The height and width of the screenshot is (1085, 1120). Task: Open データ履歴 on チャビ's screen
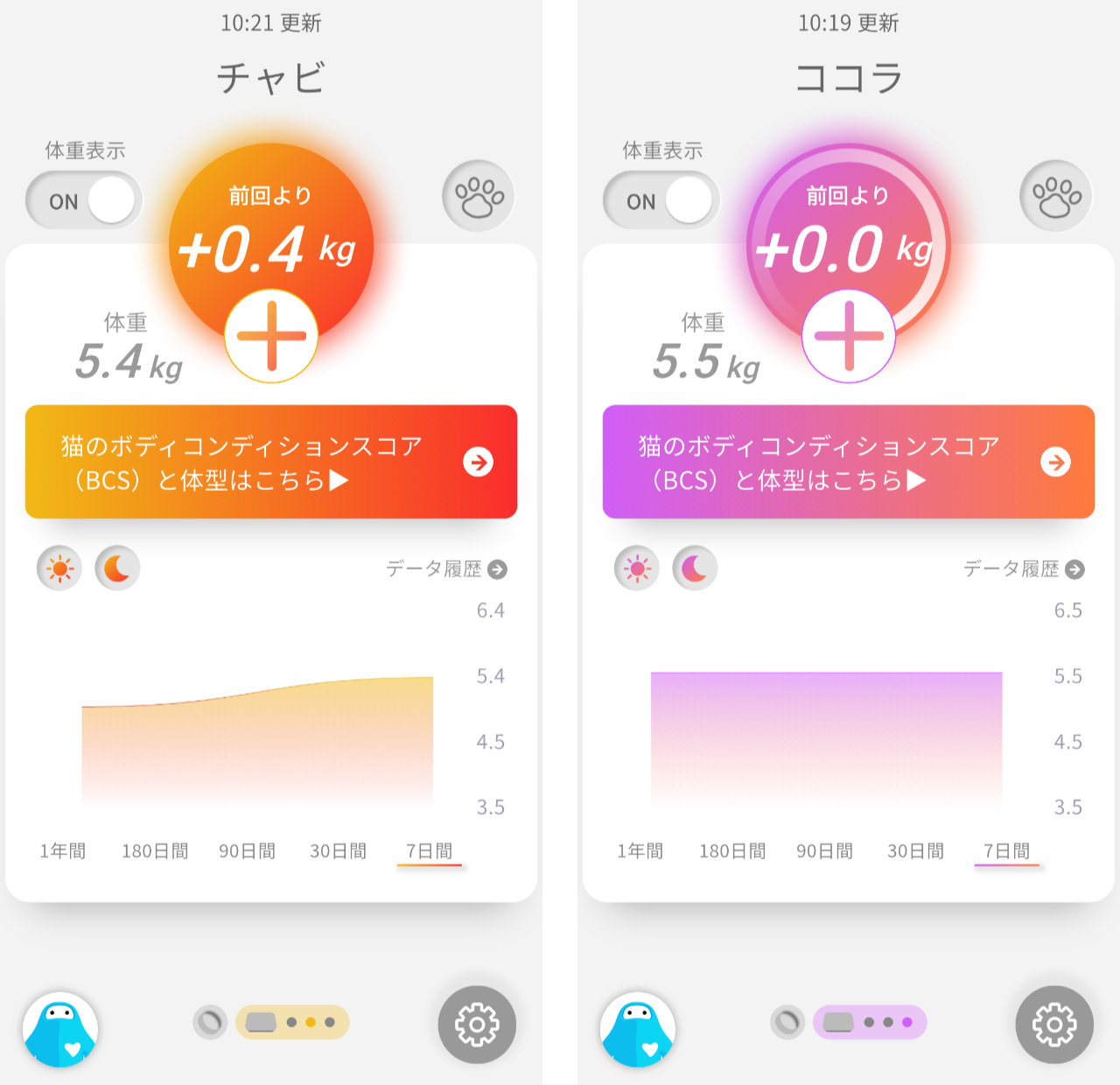point(446,569)
